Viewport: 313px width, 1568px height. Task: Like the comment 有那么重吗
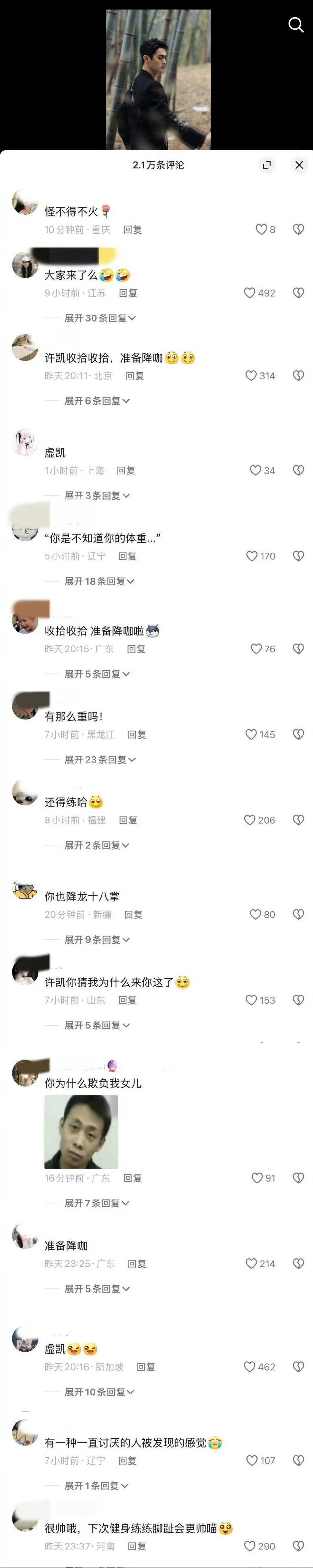(x=251, y=735)
